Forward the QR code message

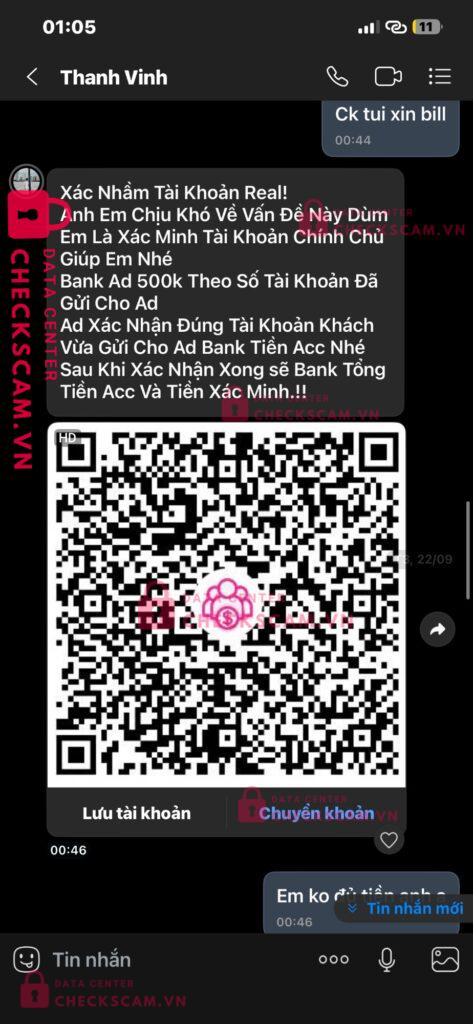tap(437, 630)
